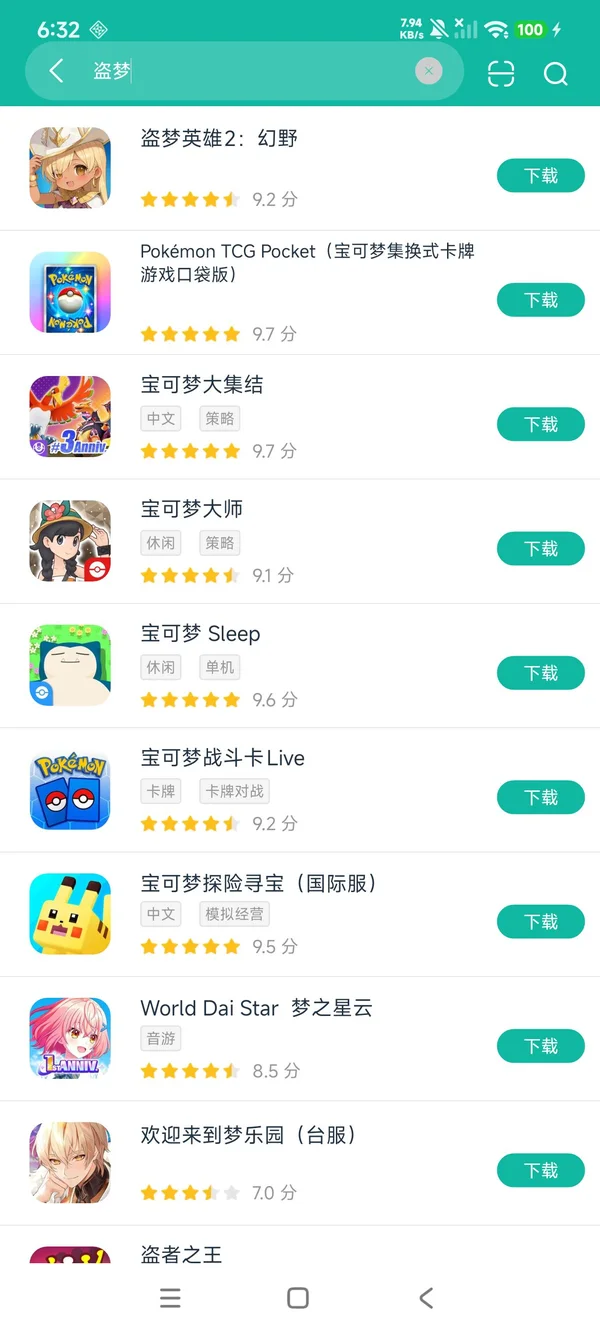
Task: Open the 宝可梦 Sleep listing
Action: click(x=200, y=634)
